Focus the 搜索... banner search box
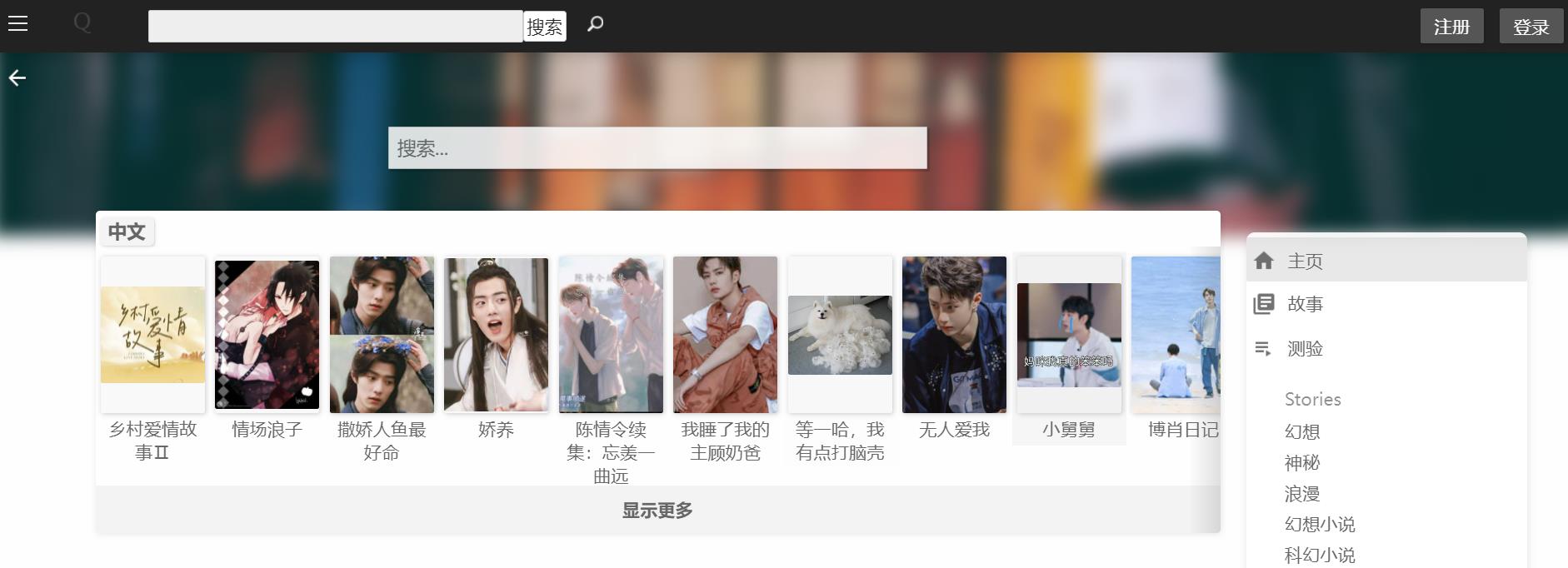The image size is (1568, 568). (657, 148)
